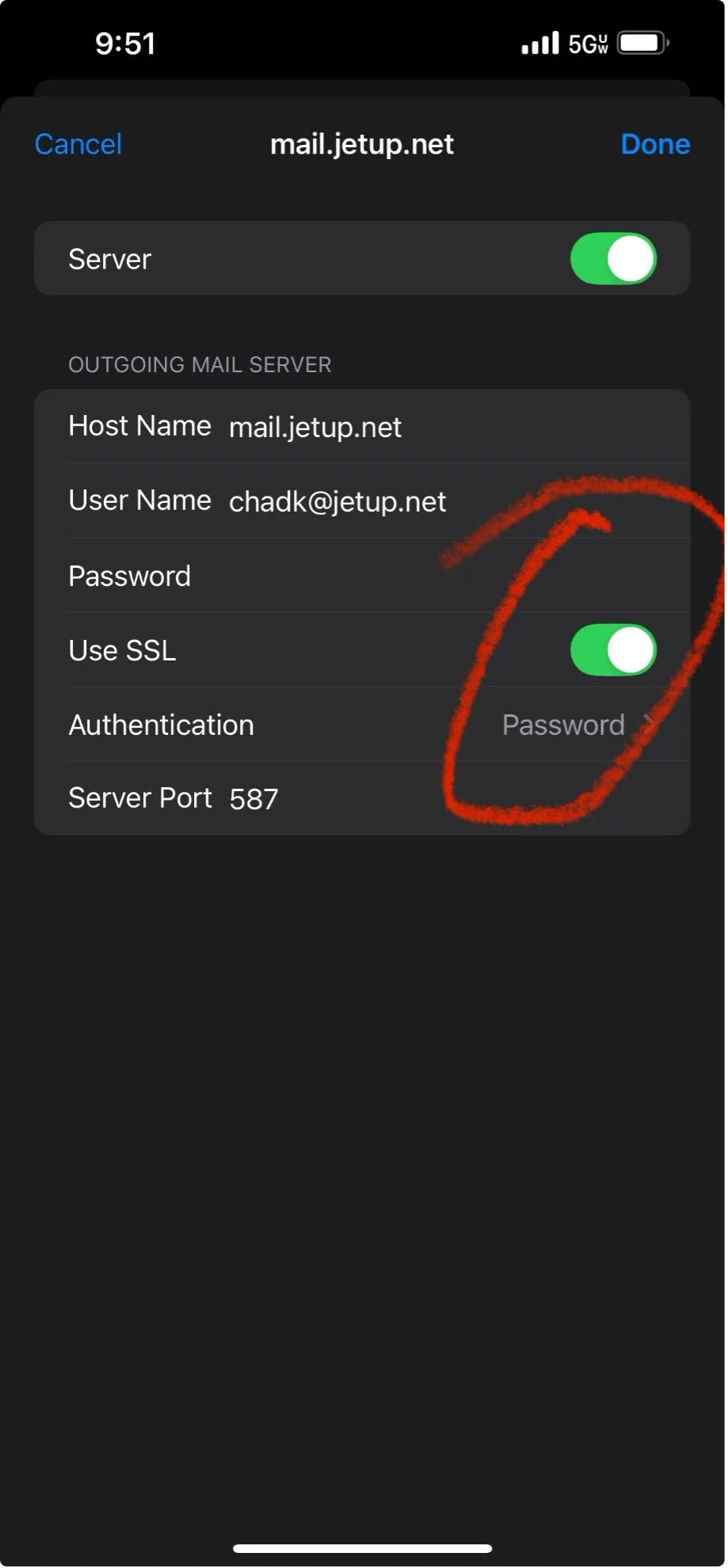Disable the Use SSL switch
This screenshot has height=1568, width=728.
613,650
